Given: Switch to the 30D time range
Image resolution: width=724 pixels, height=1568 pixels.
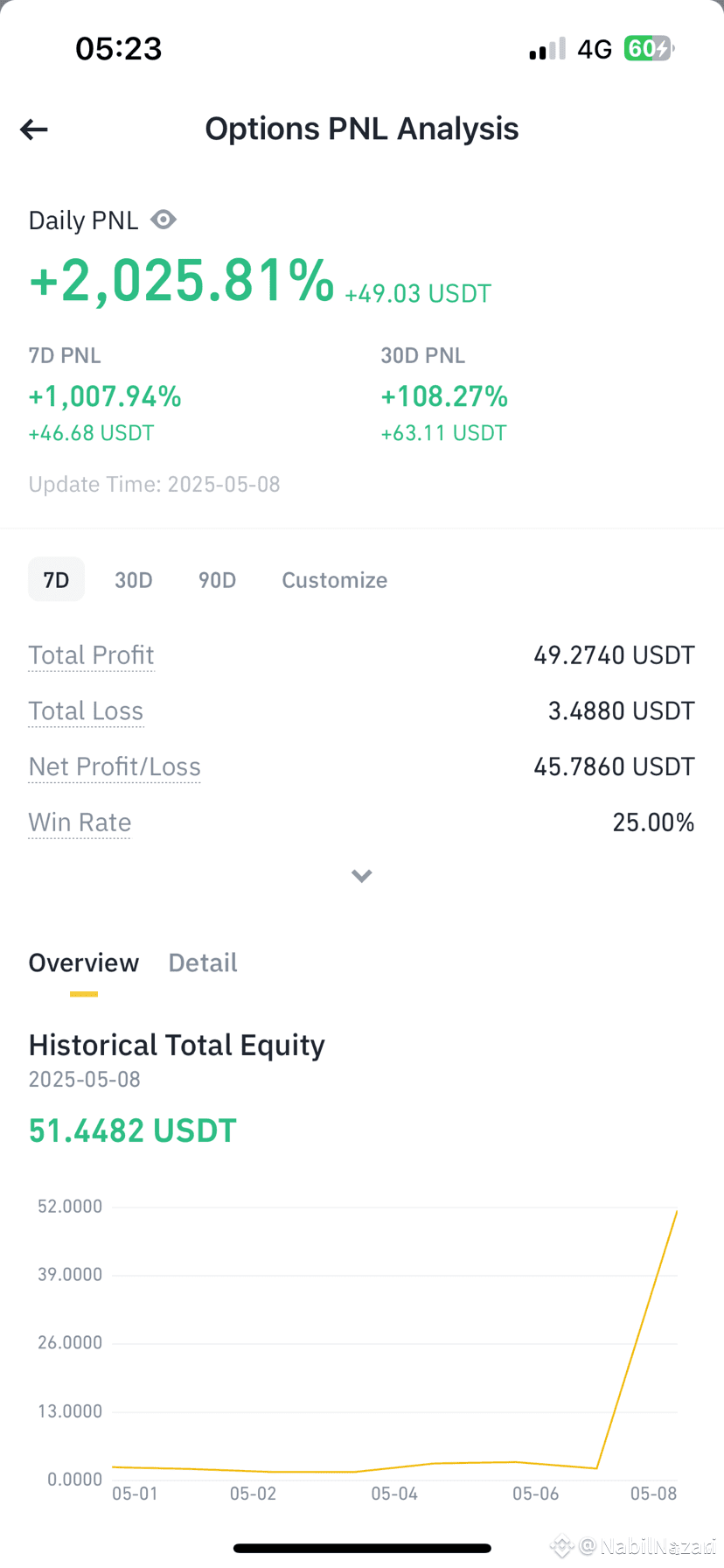Looking at the screenshot, I should tap(134, 580).
